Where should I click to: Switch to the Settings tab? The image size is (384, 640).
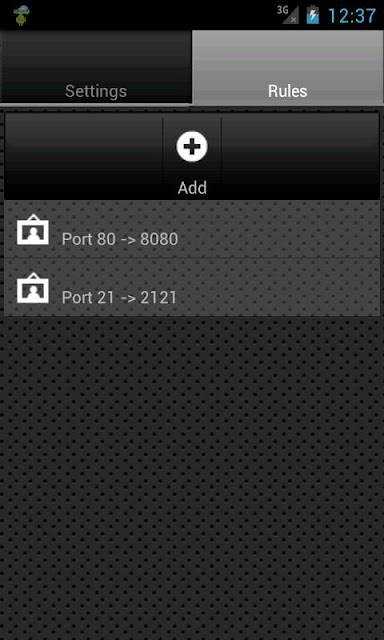[96, 67]
